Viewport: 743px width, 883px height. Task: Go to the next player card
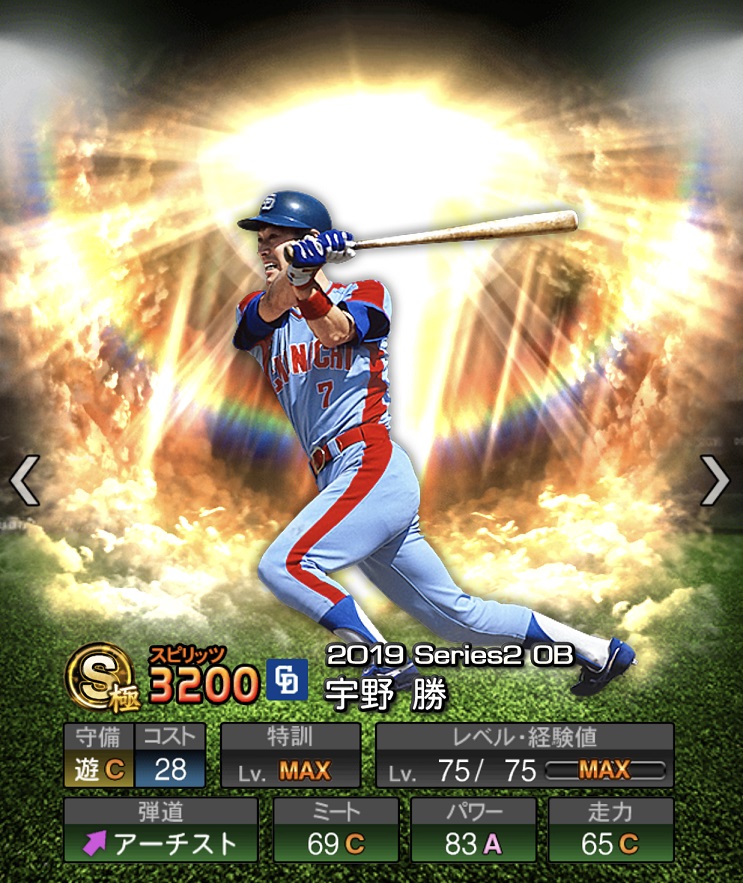pyautogui.click(x=715, y=480)
